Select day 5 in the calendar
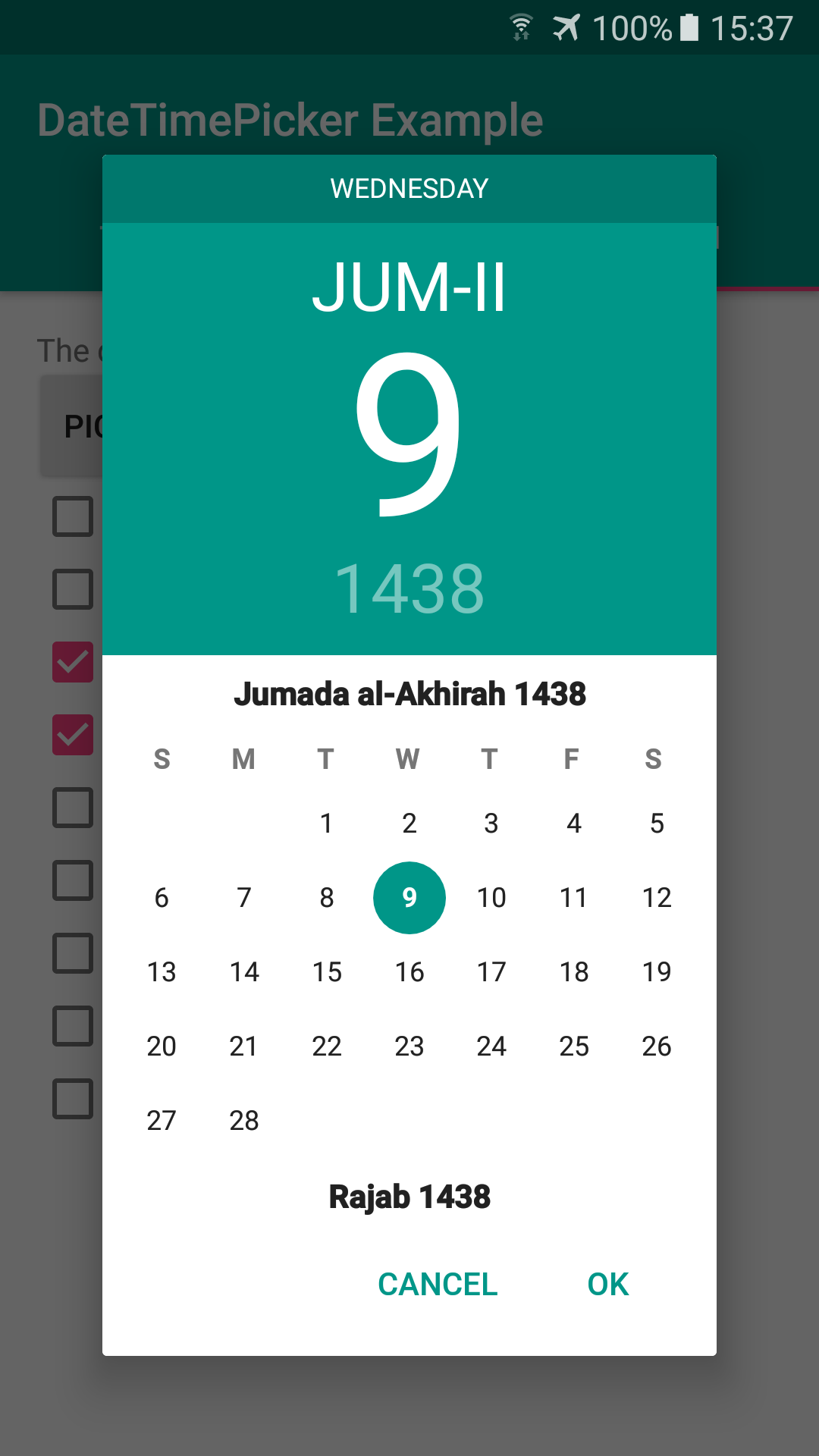This screenshot has width=819, height=1456. [x=657, y=823]
